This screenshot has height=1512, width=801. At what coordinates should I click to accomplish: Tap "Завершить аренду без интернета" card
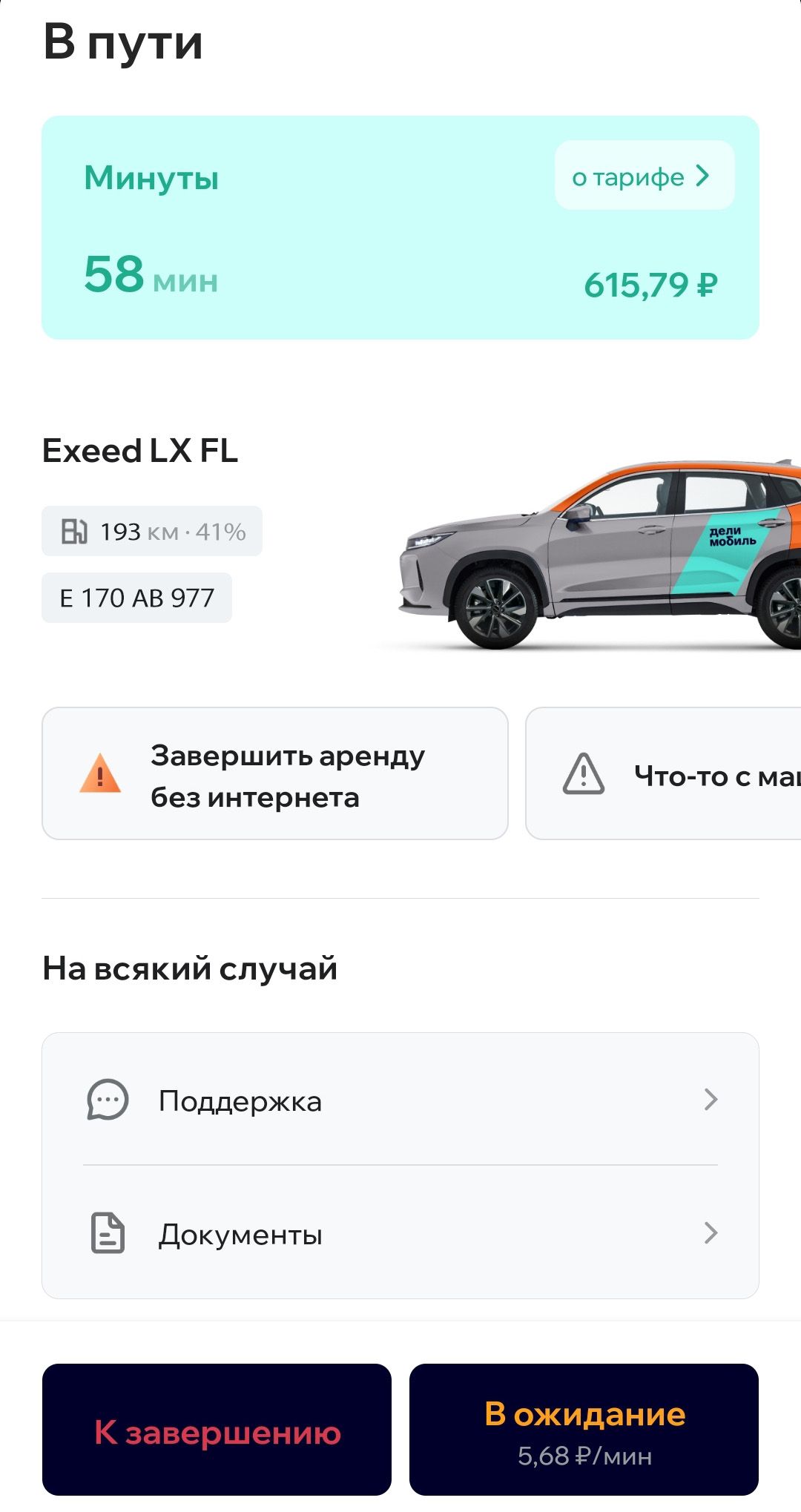coord(275,773)
